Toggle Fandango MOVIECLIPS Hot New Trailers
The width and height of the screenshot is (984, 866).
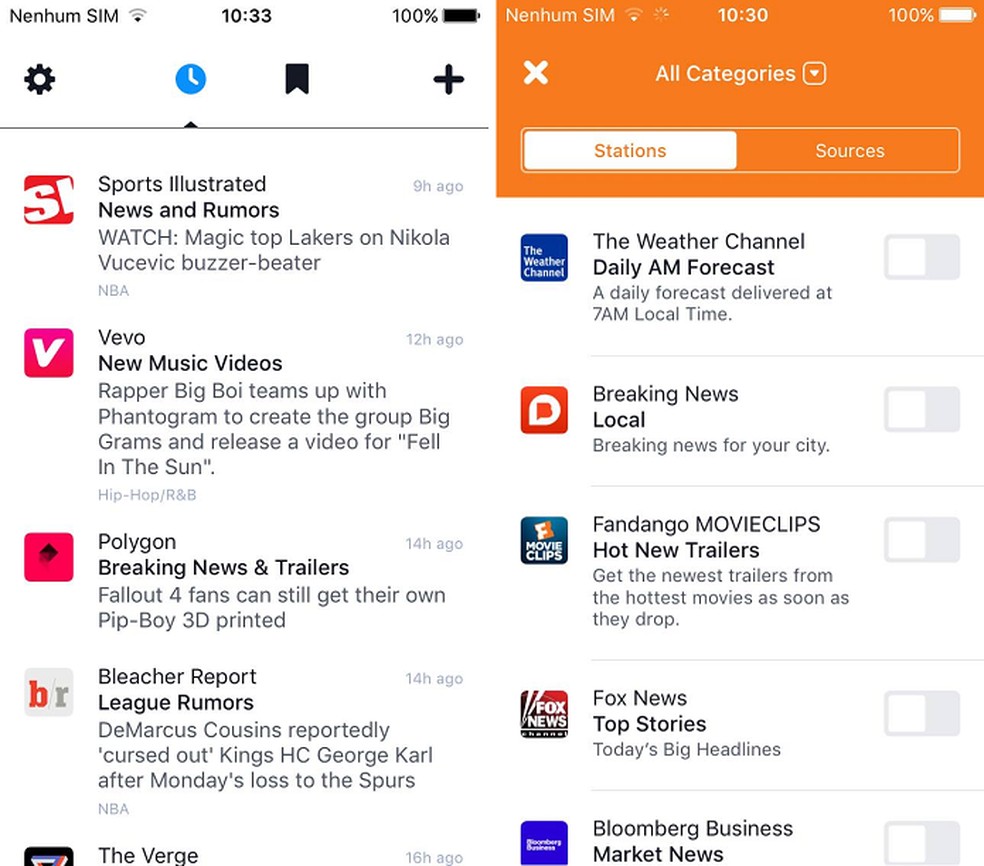click(921, 541)
